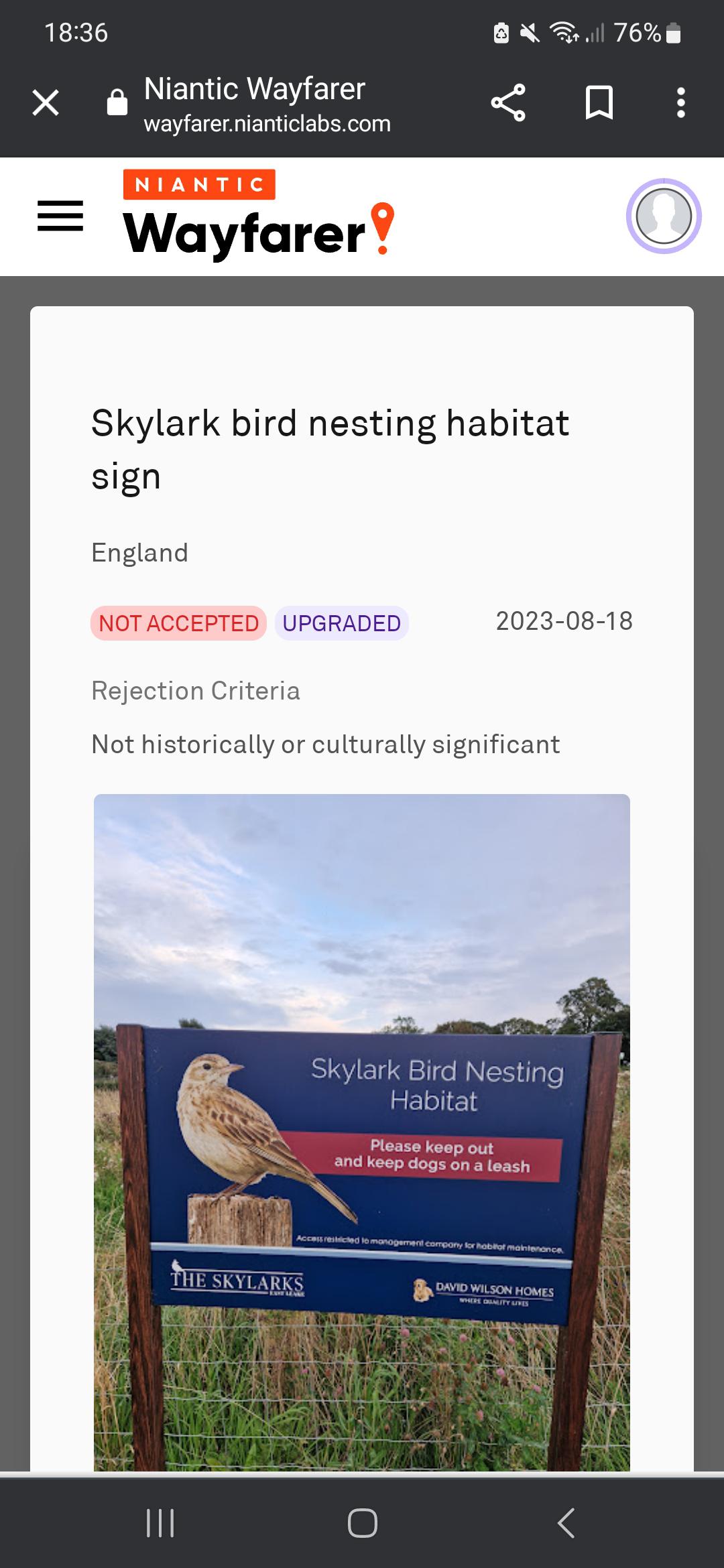Image resolution: width=724 pixels, height=1568 pixels.
Task: Select the NOT ACCEPTED status tag
Action: coord(177,623)
